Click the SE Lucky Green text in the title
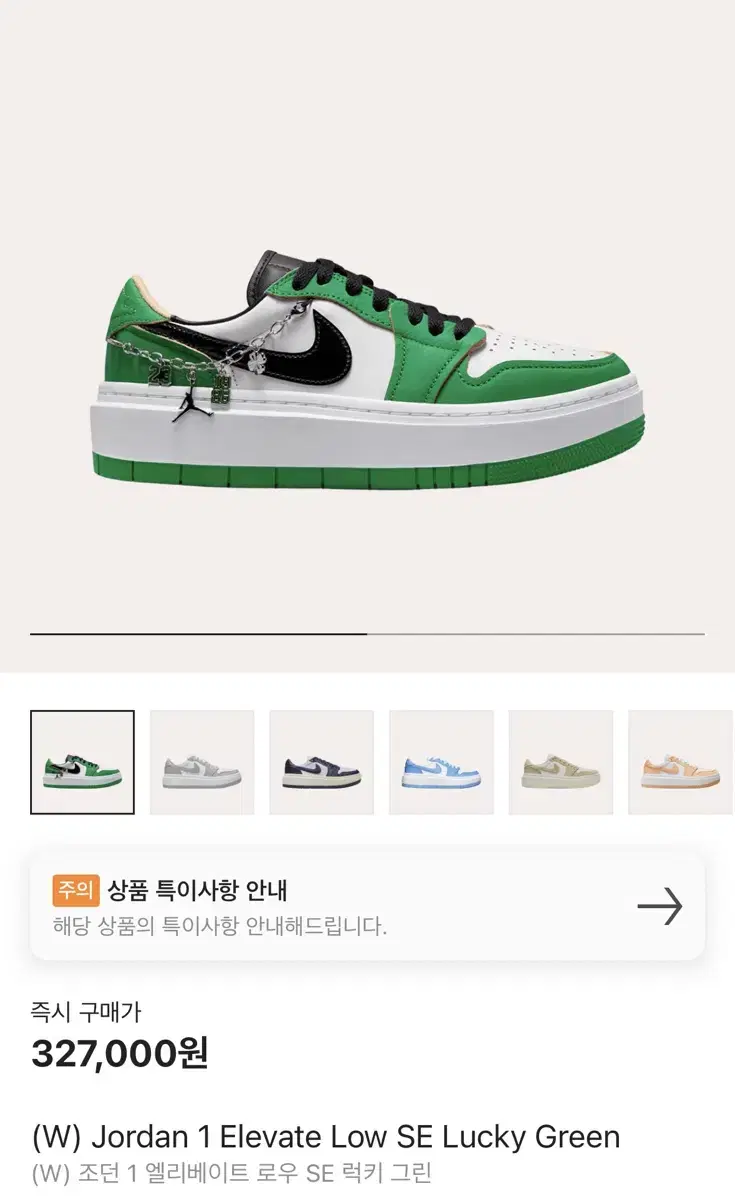735x1200 pixels. tap(511, 1135)
